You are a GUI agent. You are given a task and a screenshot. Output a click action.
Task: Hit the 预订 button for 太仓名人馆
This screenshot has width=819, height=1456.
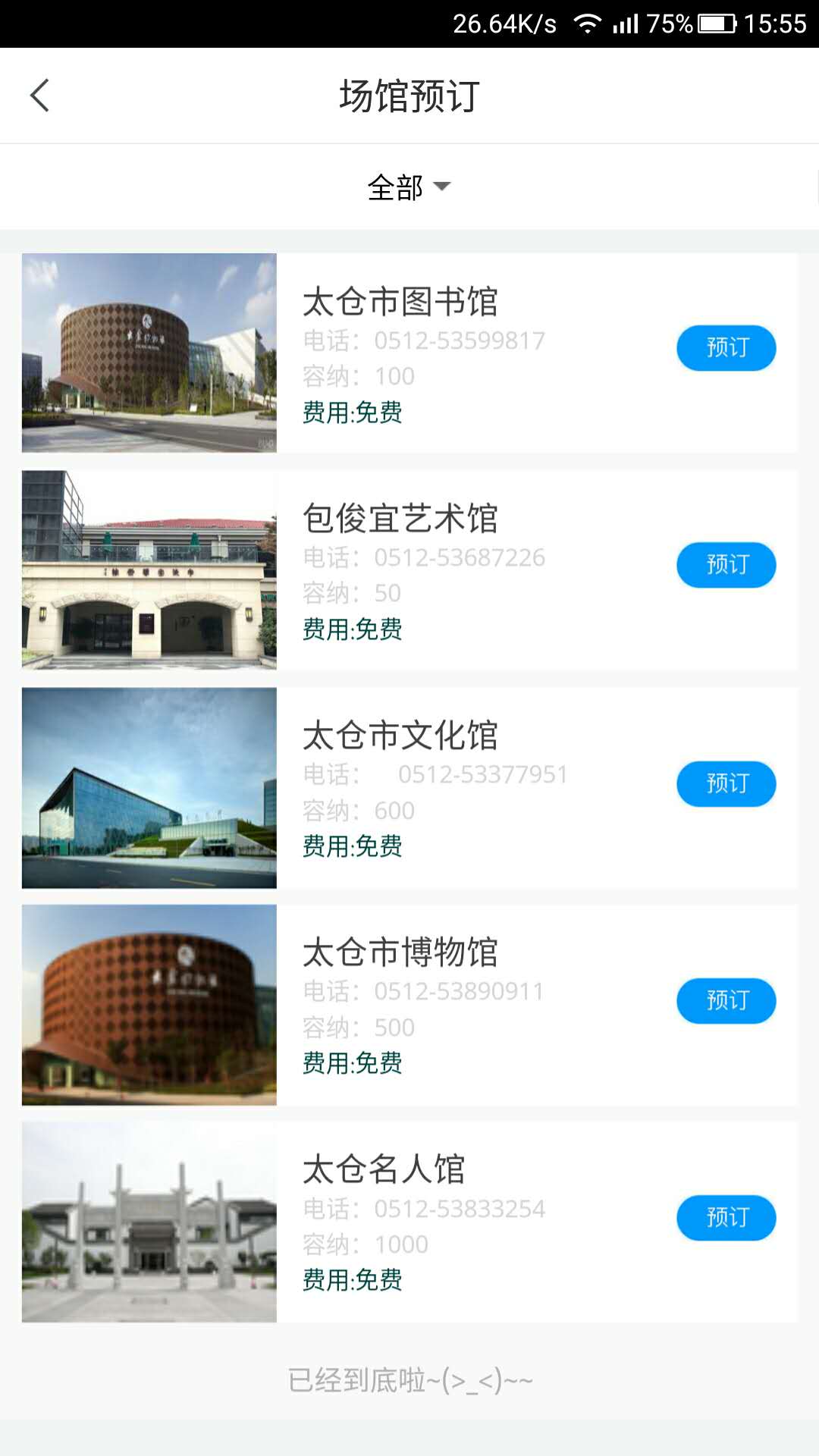pyautogui.click(x=726, y=1218)
